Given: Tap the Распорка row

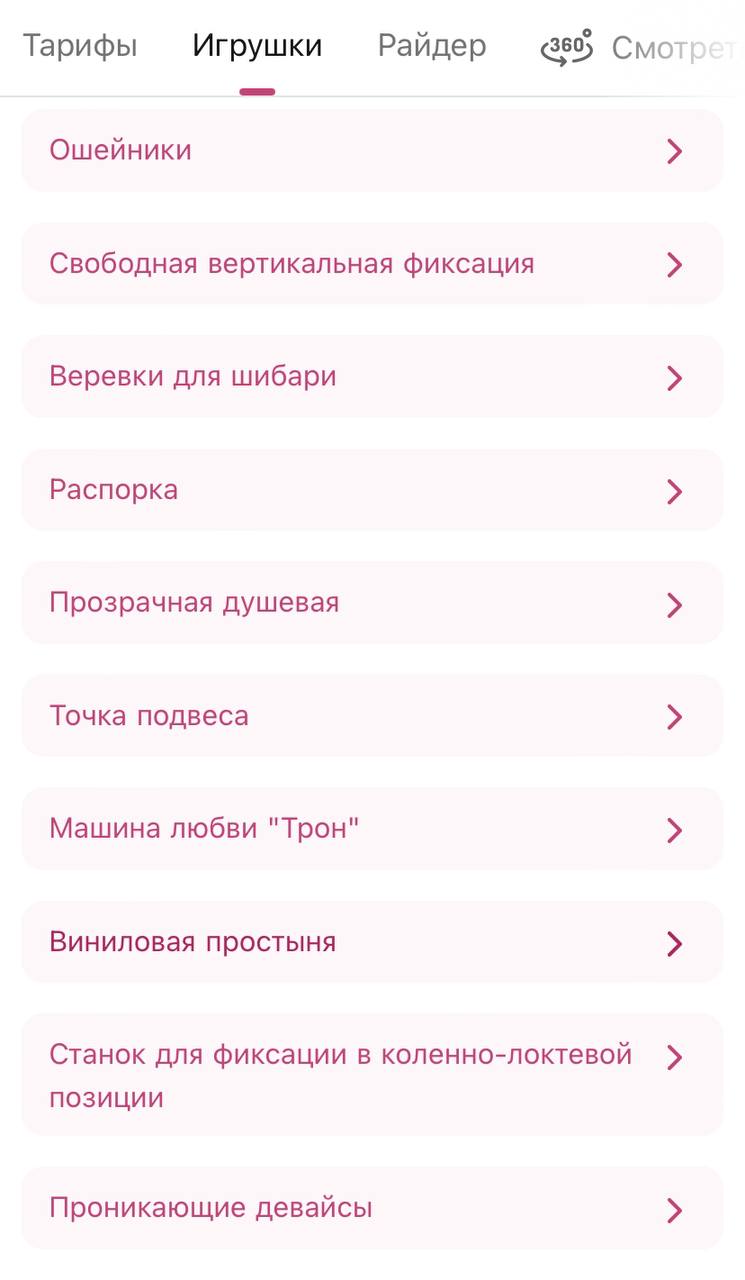Looking at the screenshot, I should pyautogui.click(x=372, y=490).
